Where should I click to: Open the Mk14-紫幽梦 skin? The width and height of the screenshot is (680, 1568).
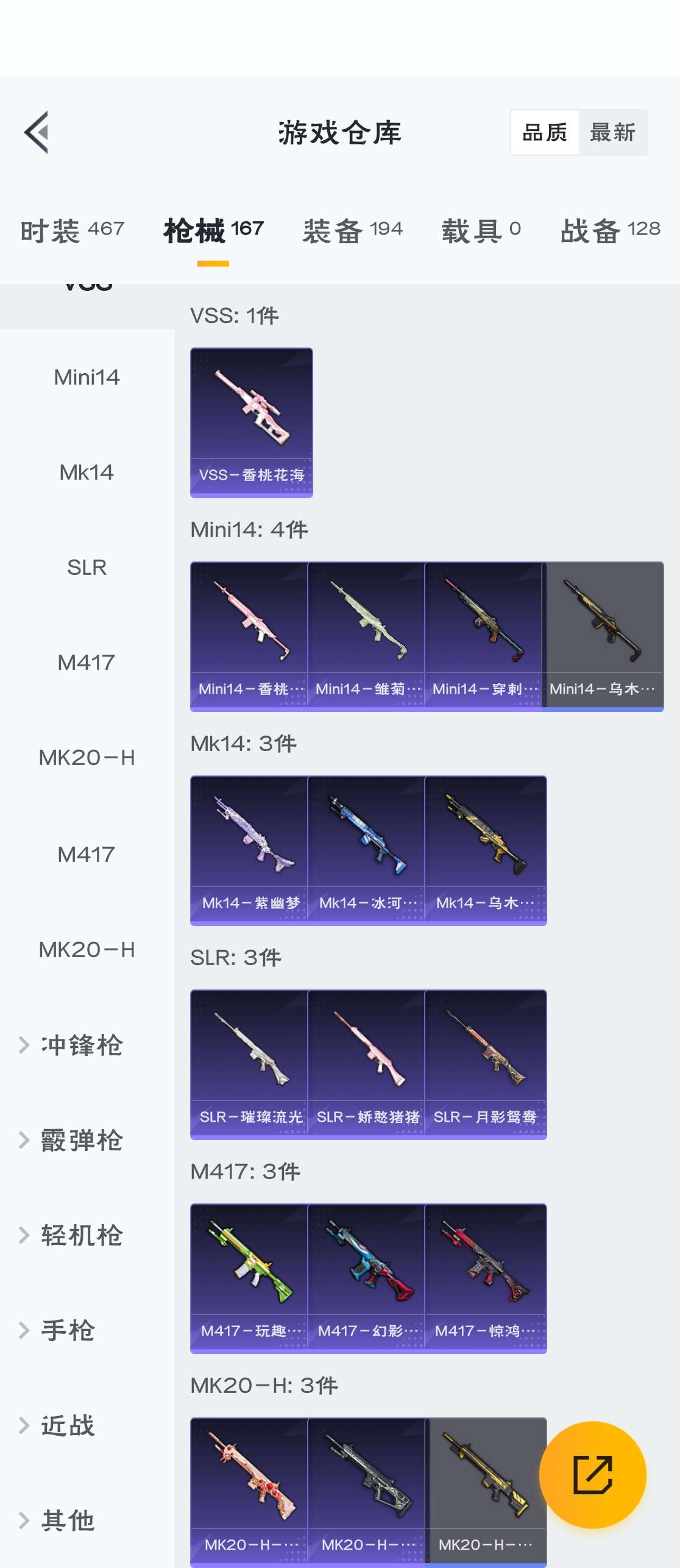(249, 850)
